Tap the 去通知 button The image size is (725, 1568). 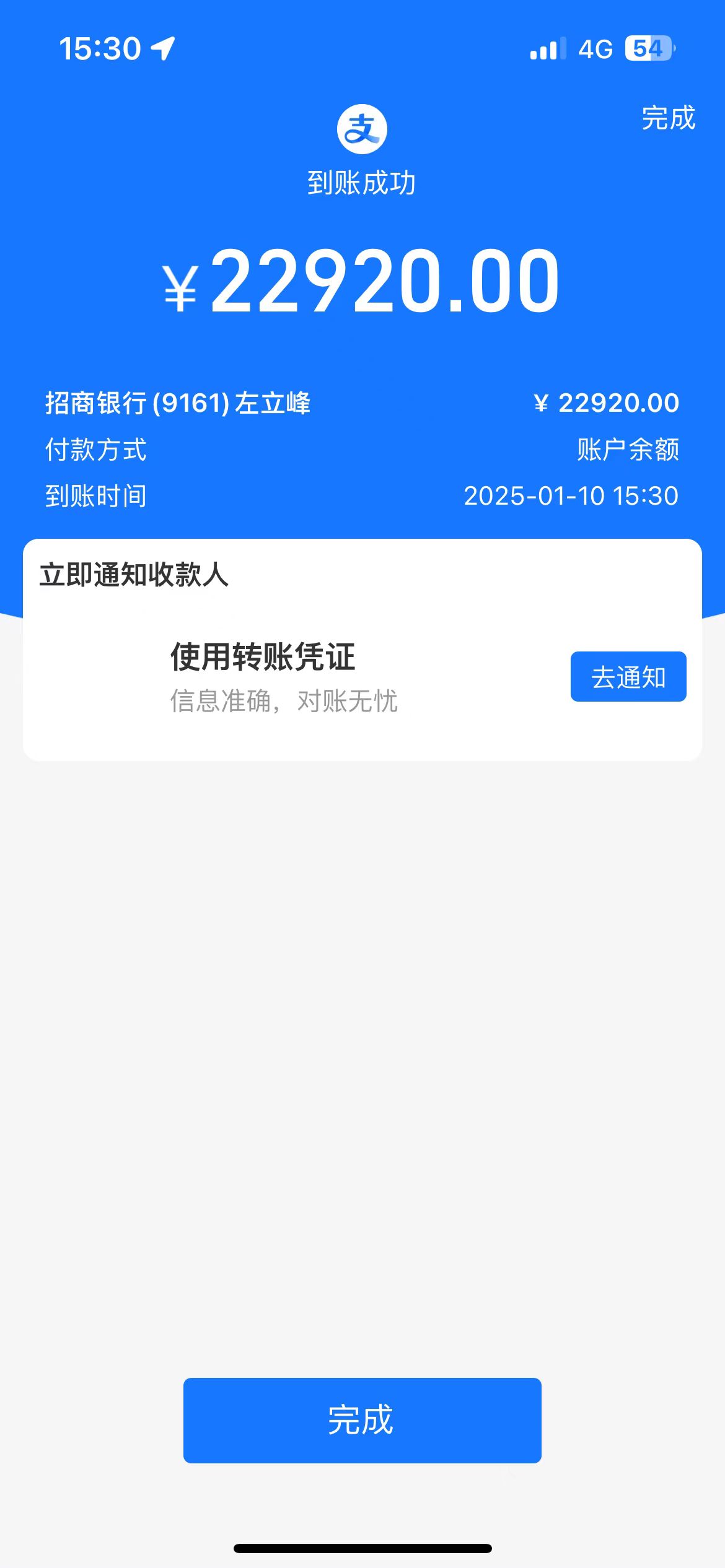coord(628,676)
